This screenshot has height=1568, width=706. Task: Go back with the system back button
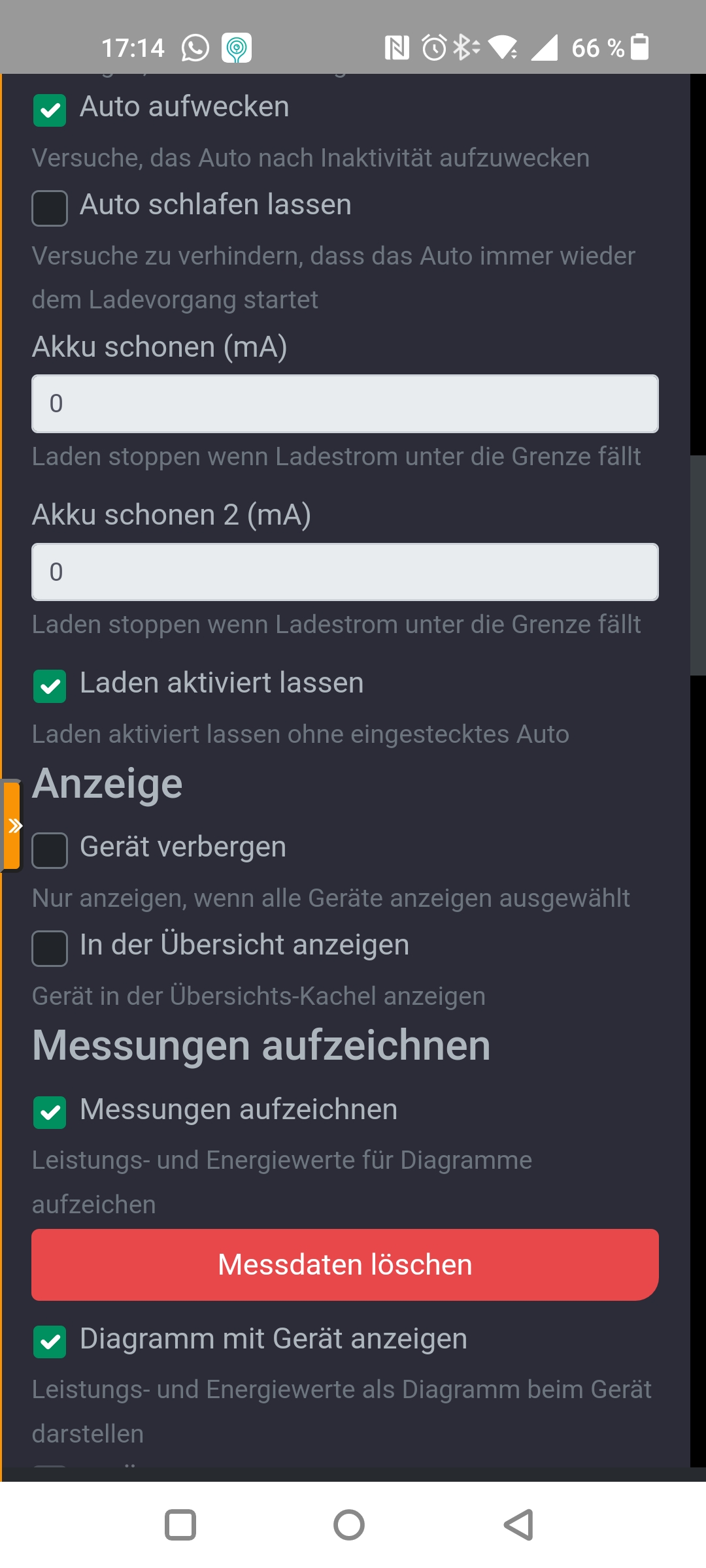pyautogui.click(x=518, y=1525)
